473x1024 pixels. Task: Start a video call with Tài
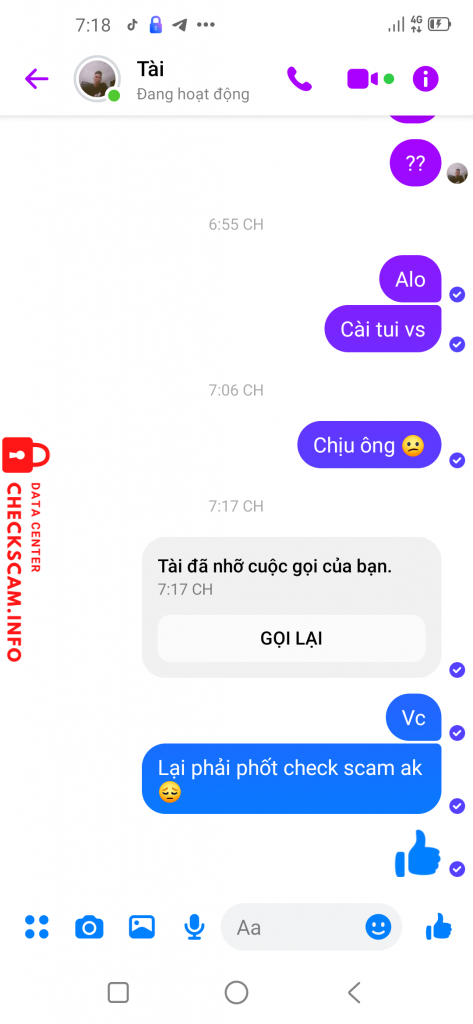pos(362,79)
